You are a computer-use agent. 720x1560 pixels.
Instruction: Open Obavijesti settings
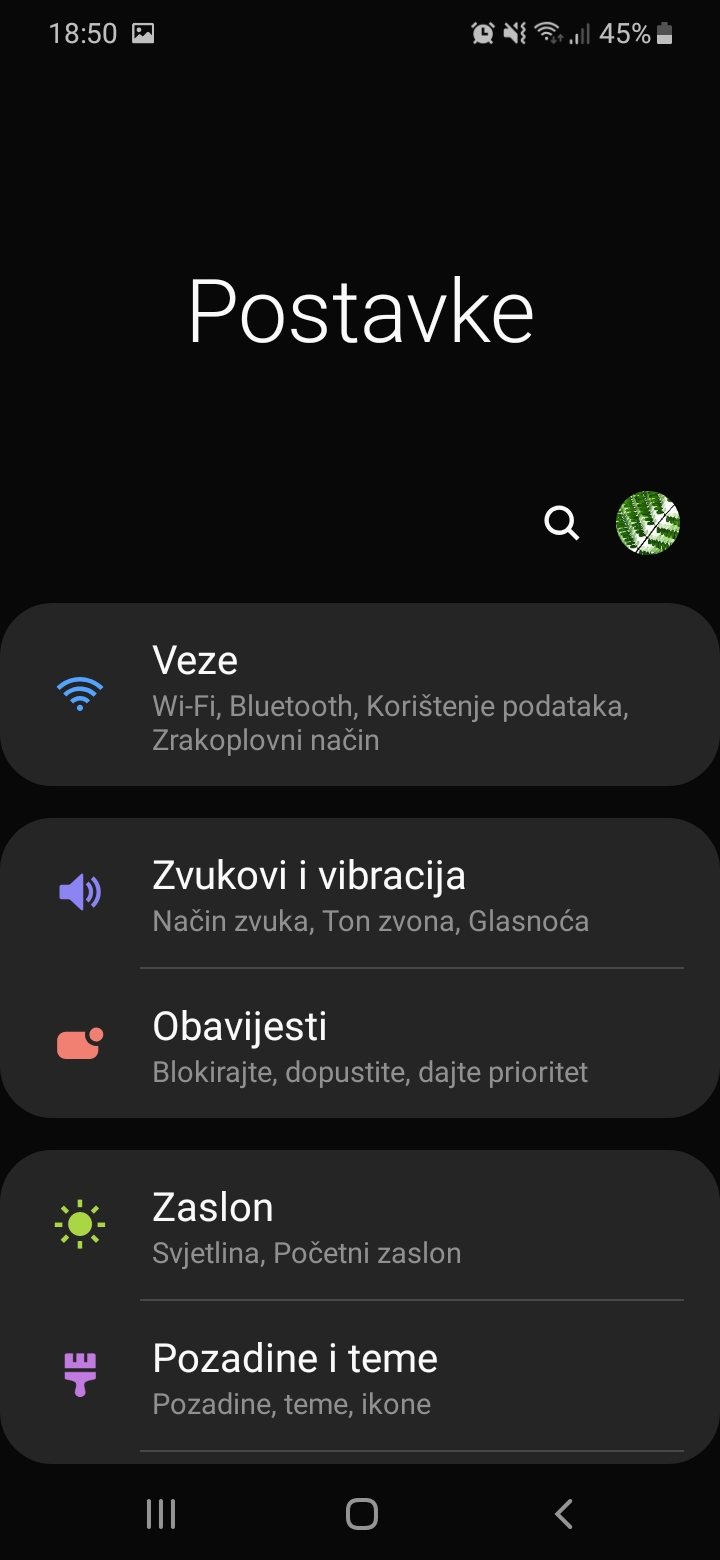pos(360,1044)
